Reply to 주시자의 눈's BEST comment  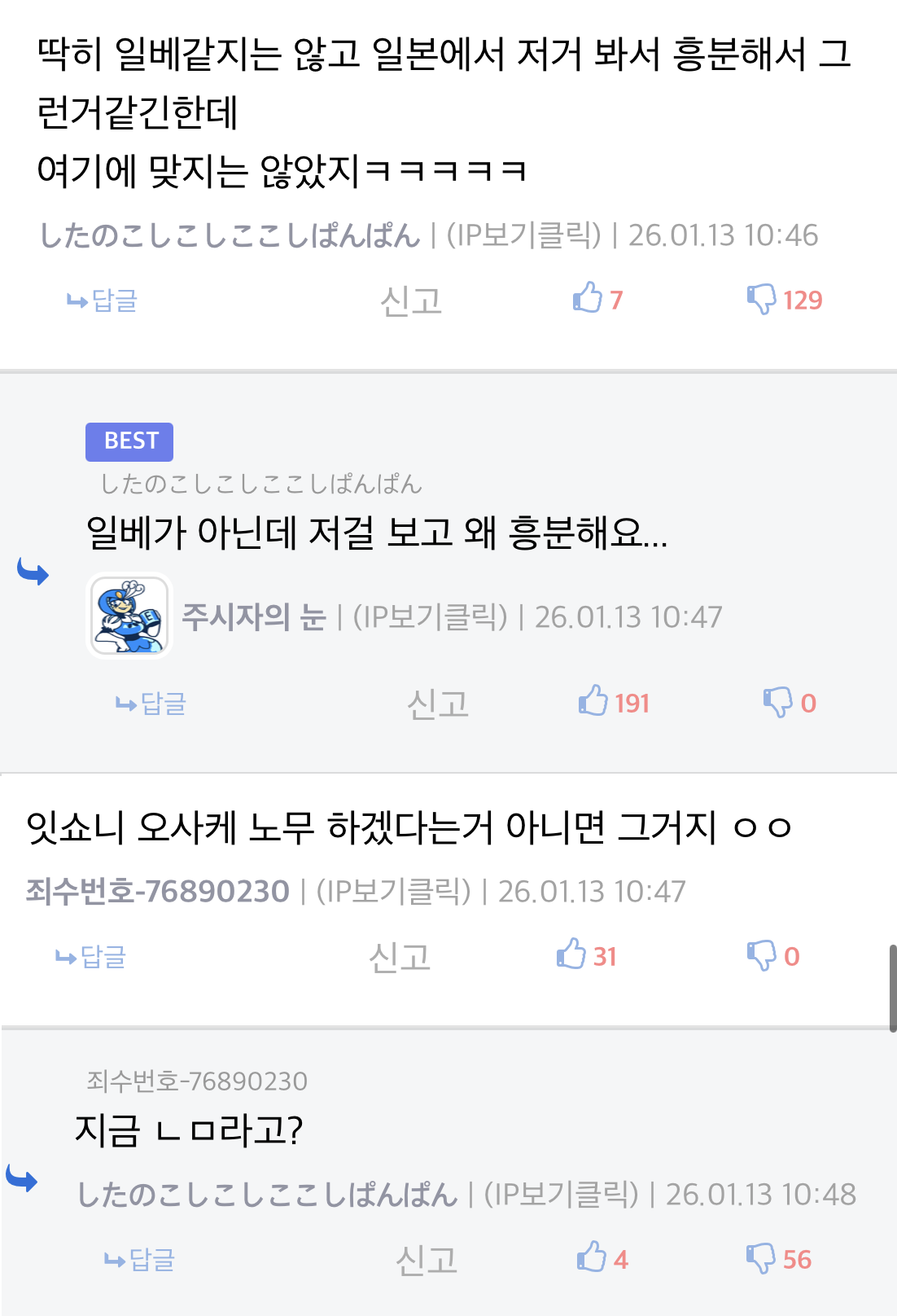pyautogui.click(x=151, y=703)
